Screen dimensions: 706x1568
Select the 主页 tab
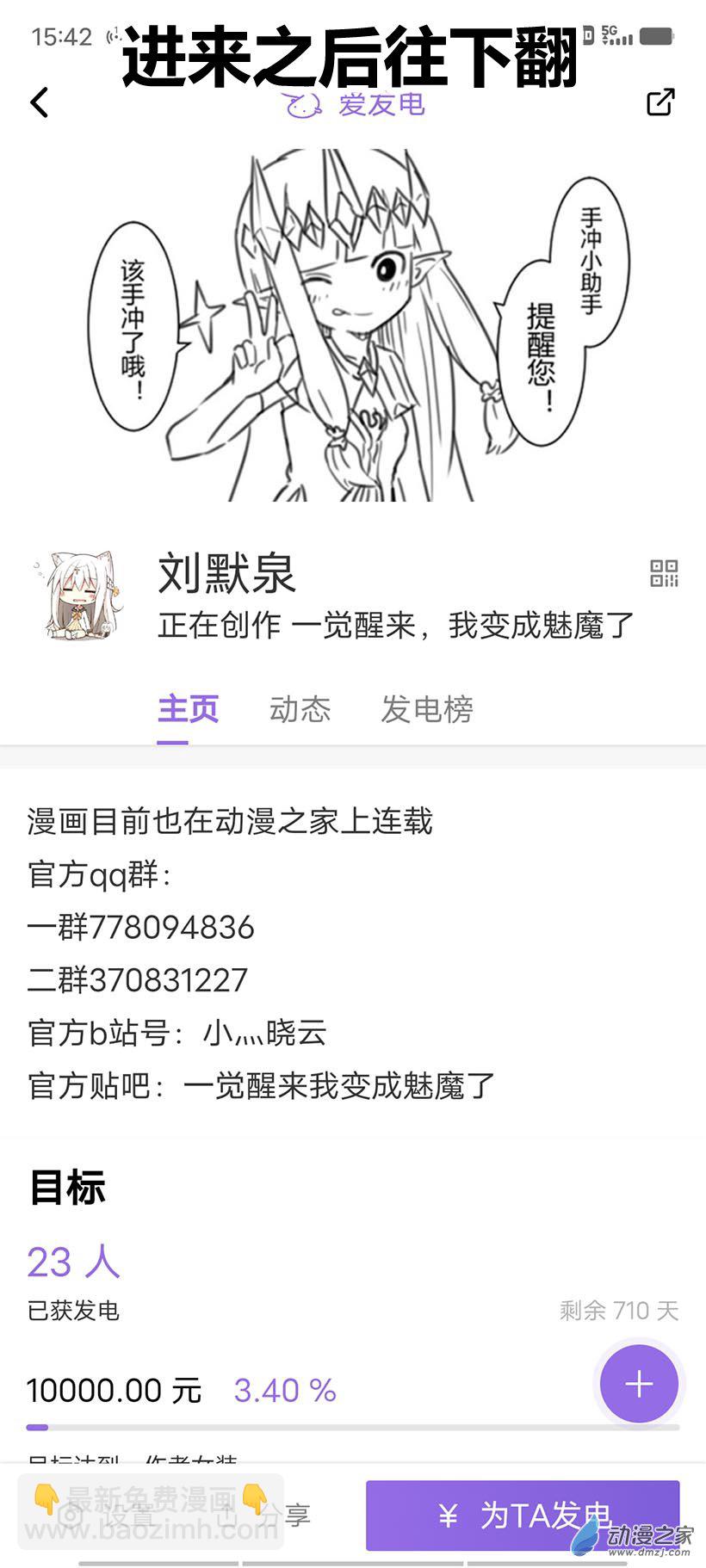point(188,709)
